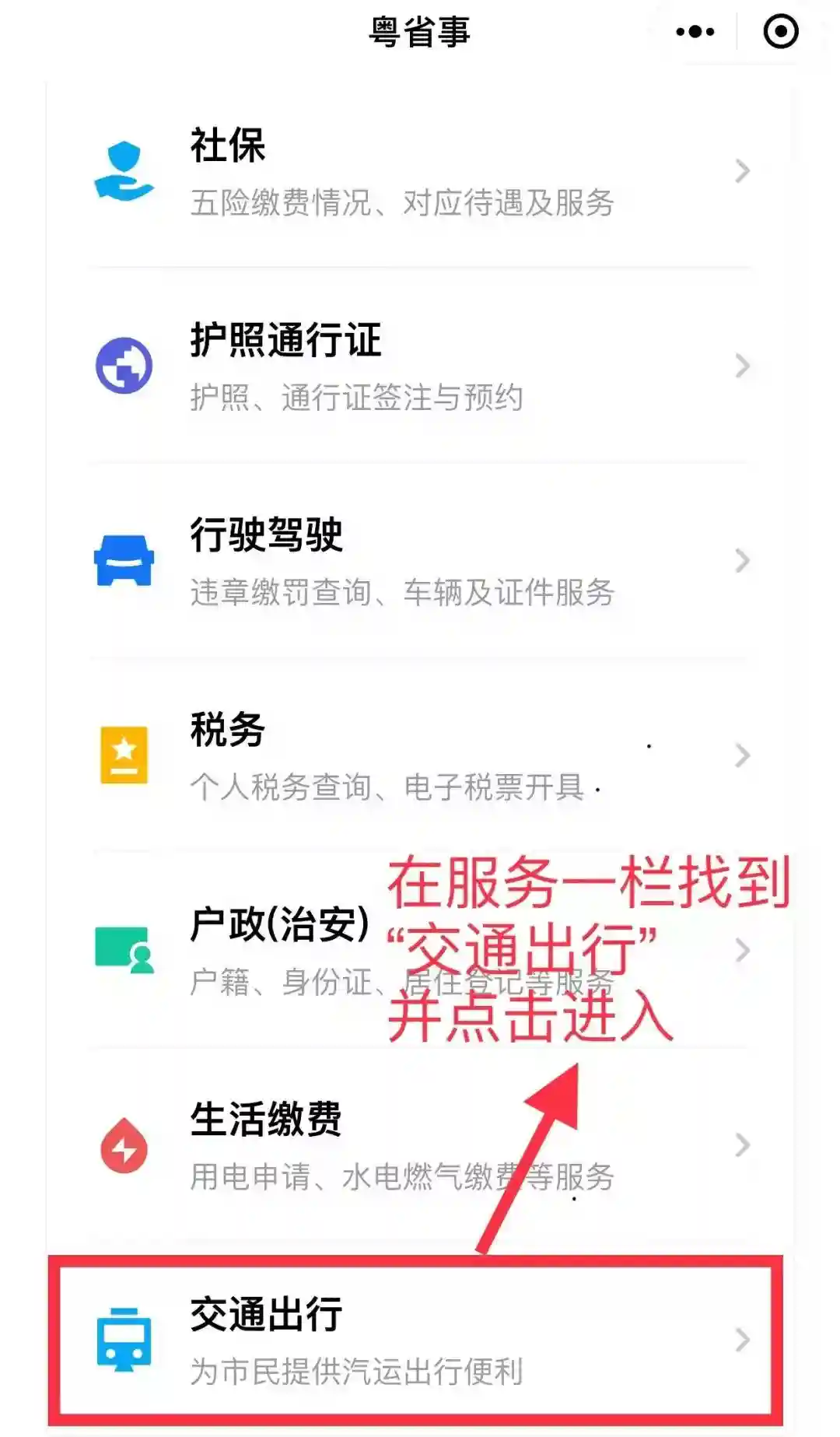Screen dimensions: 840x1437
Task: Open the 护照通行证 service
Action: point(420,366)
